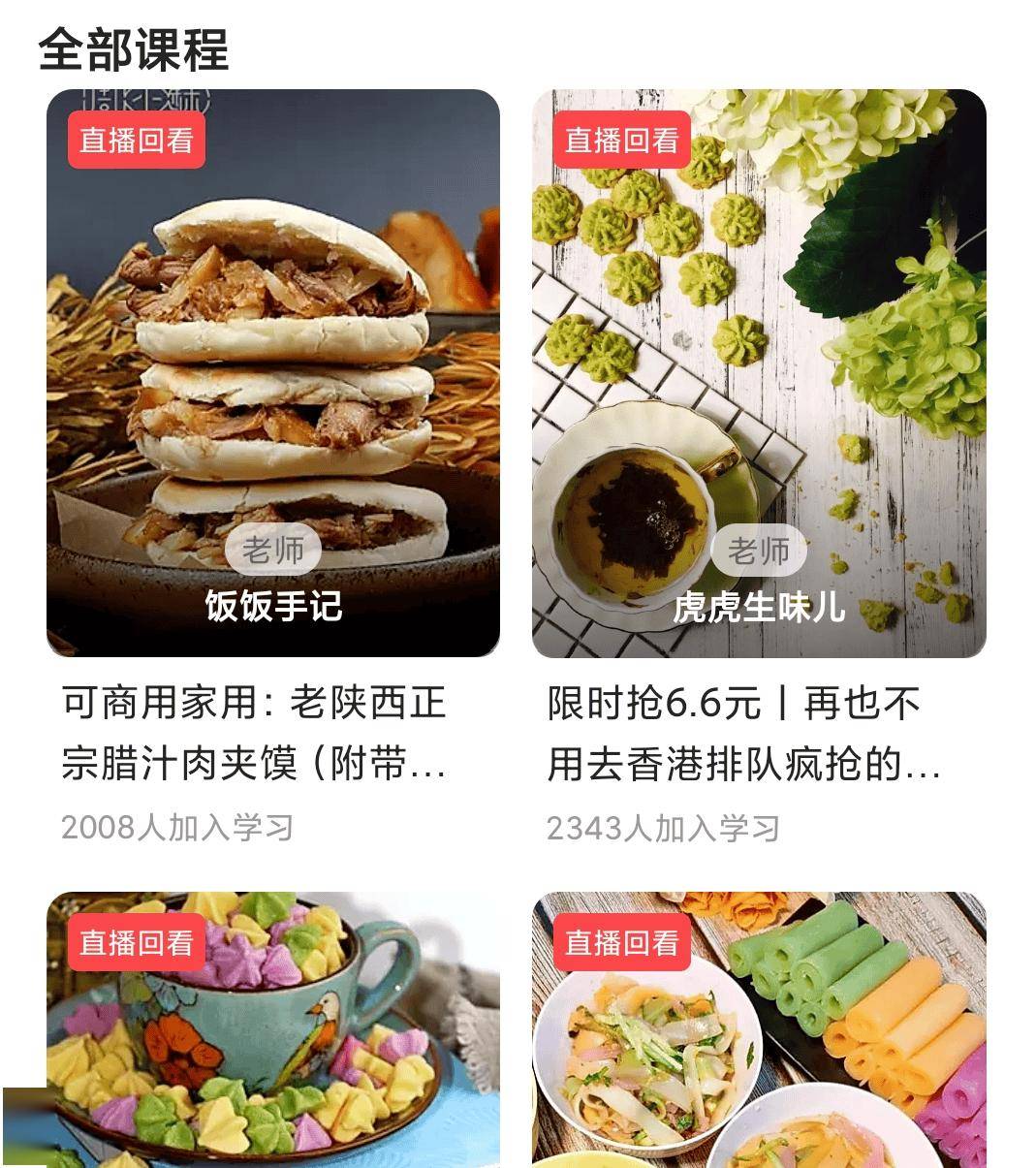Open the 饭饭手记 腊汁肉夹馍 course card
The image size is (1036, 1168).
coord(273,373)
